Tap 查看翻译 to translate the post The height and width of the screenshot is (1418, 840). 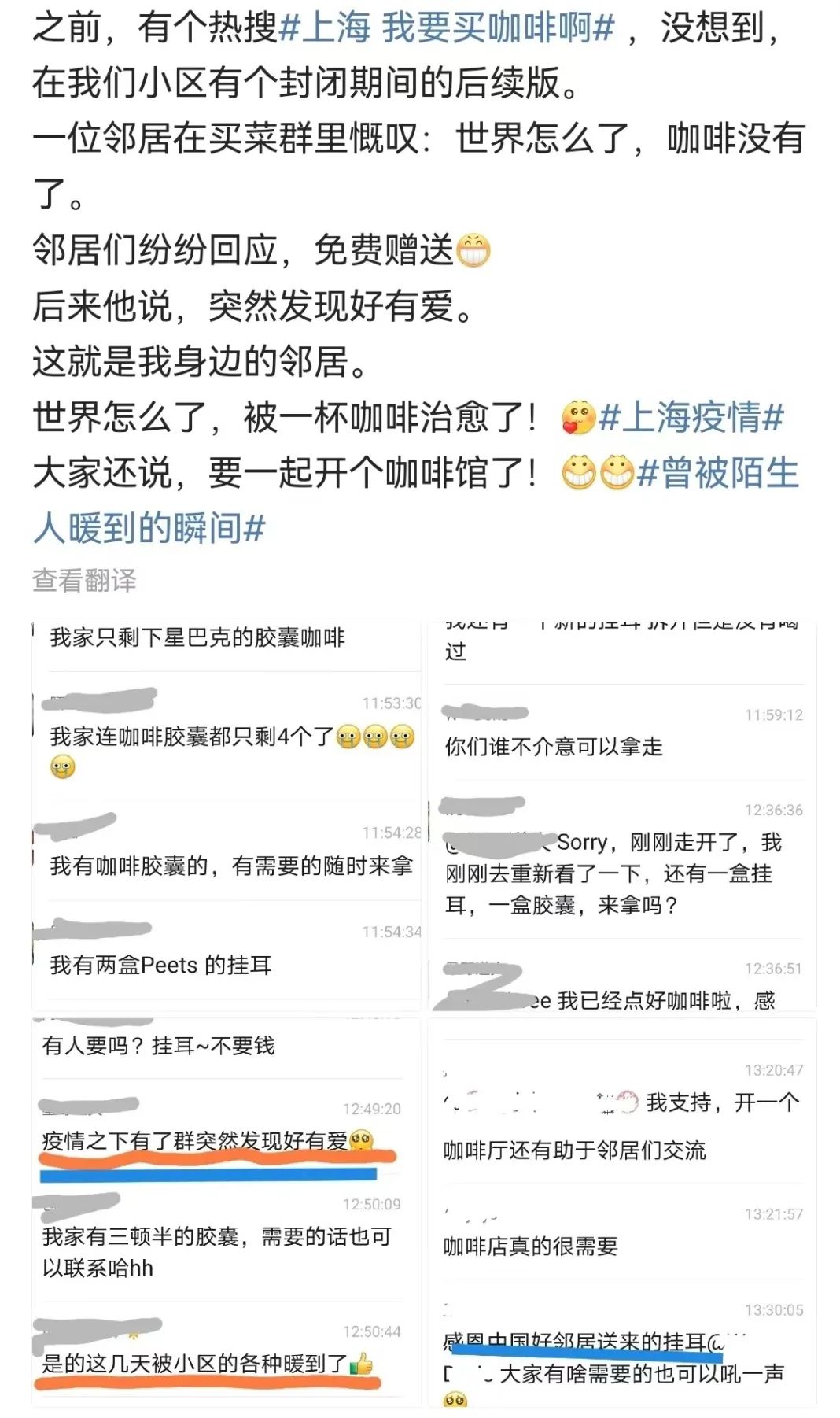[x=84, y=581]
